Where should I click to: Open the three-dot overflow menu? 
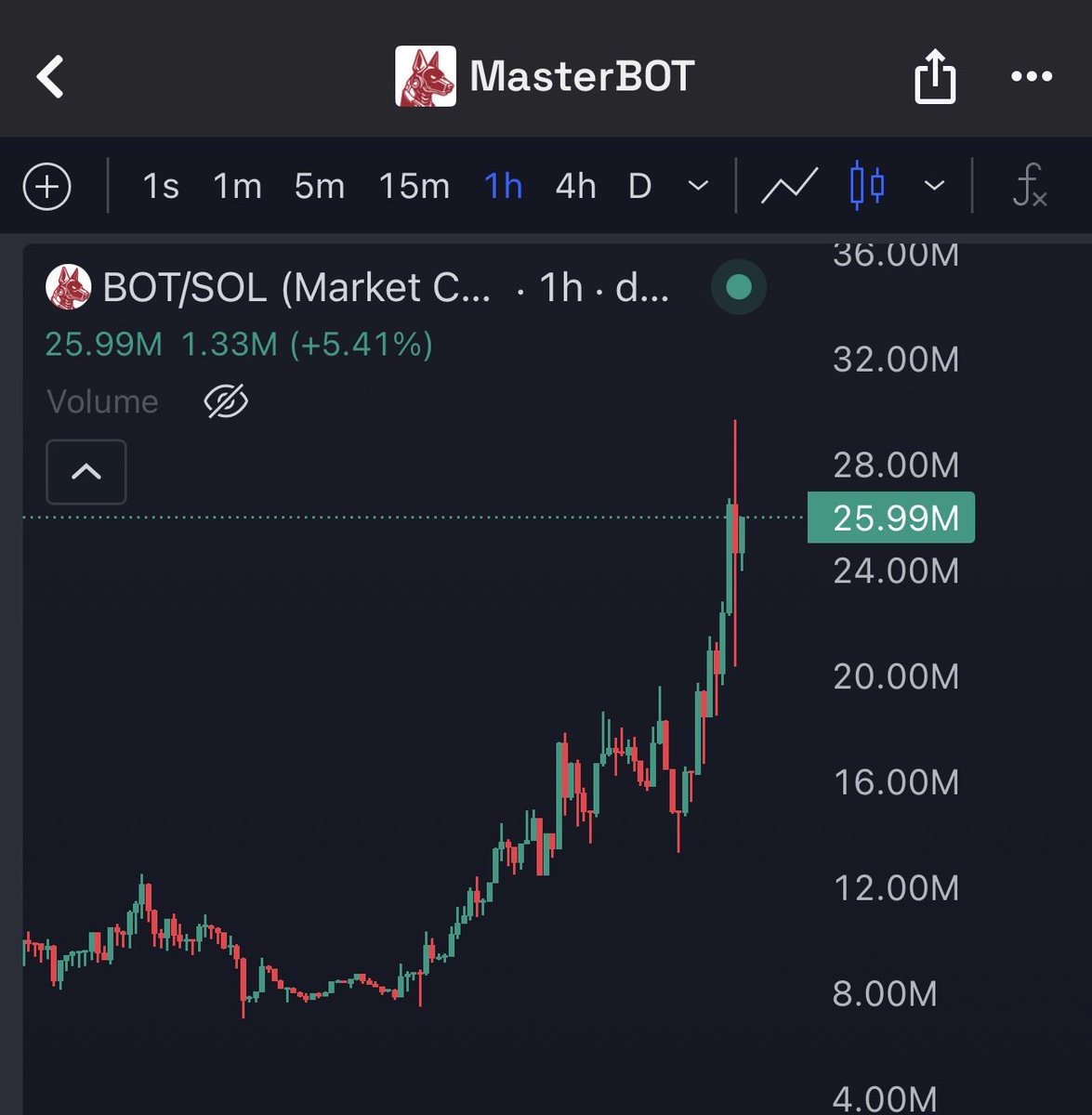coord(1031,76)
